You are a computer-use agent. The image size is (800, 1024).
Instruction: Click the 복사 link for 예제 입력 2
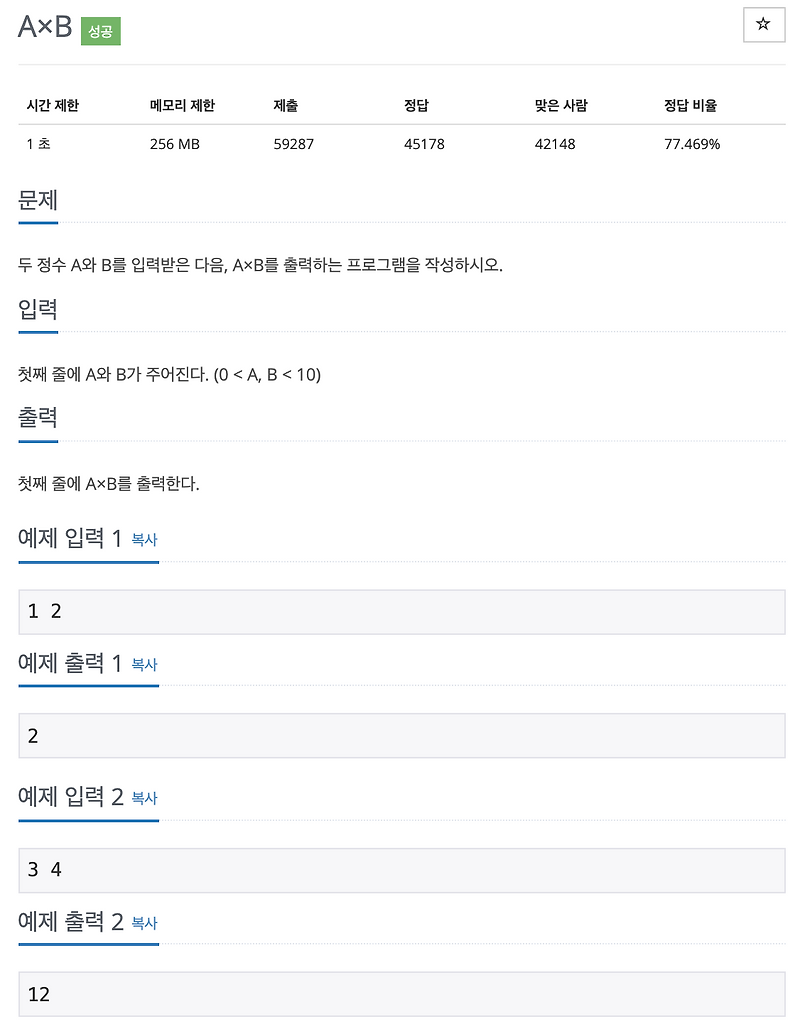coord(144,798)
